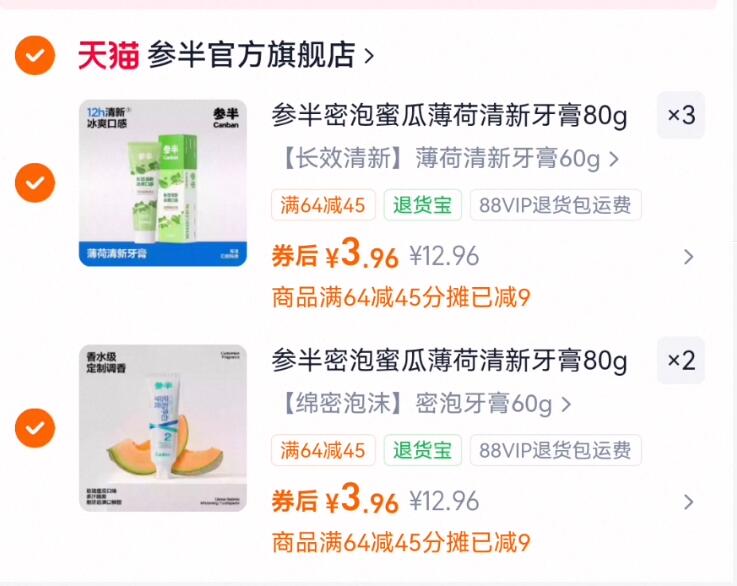The height and width of the screenshot is (586, 737).
Task: Expand price details for 密泡牙膏60g
Action: (x=688, y=502)
